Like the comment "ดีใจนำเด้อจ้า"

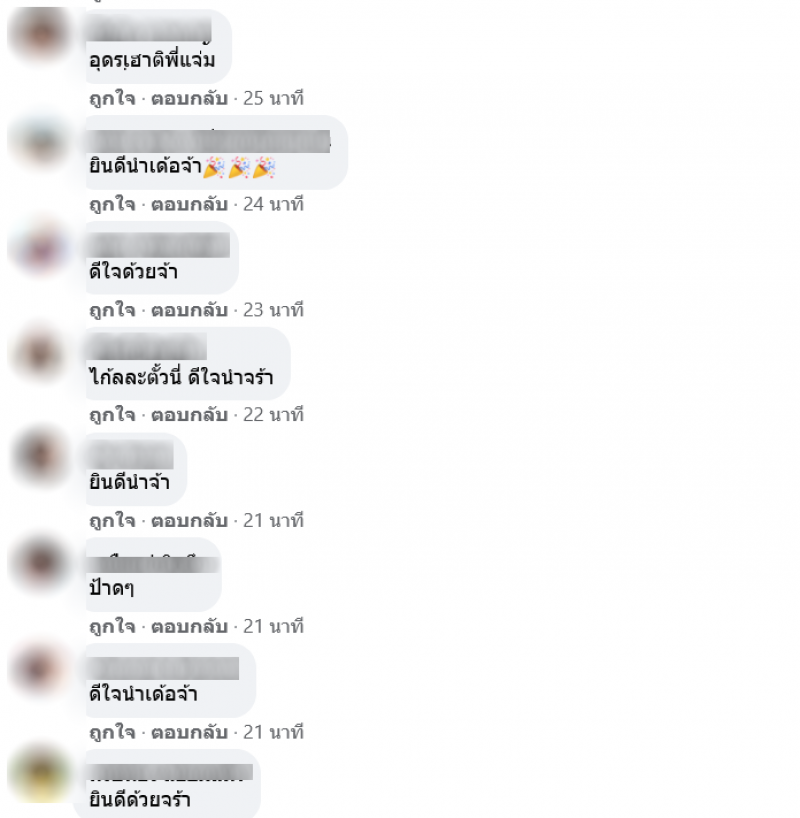click(x=111, y=732)
